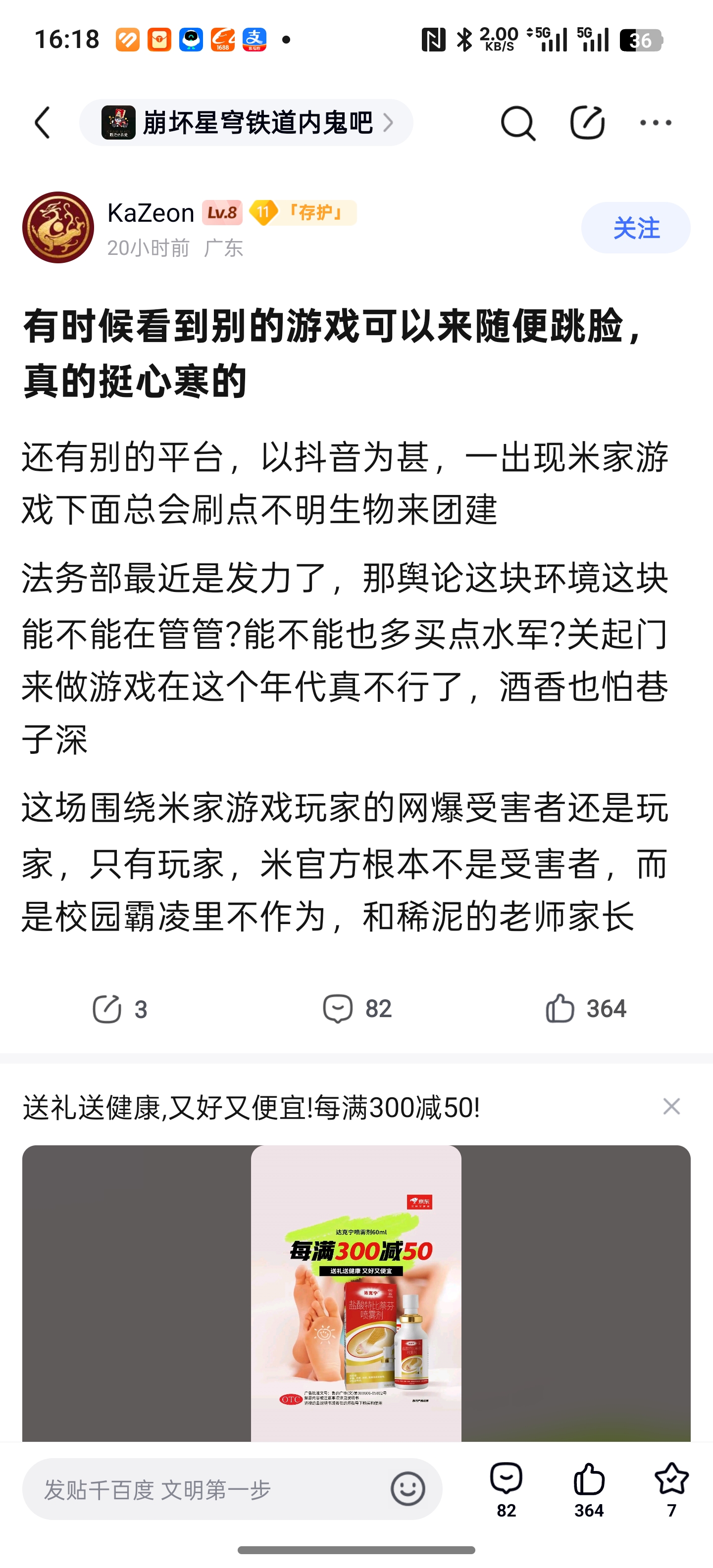
Task: Like the post from bottom bar
Action: click(589, 1489)
